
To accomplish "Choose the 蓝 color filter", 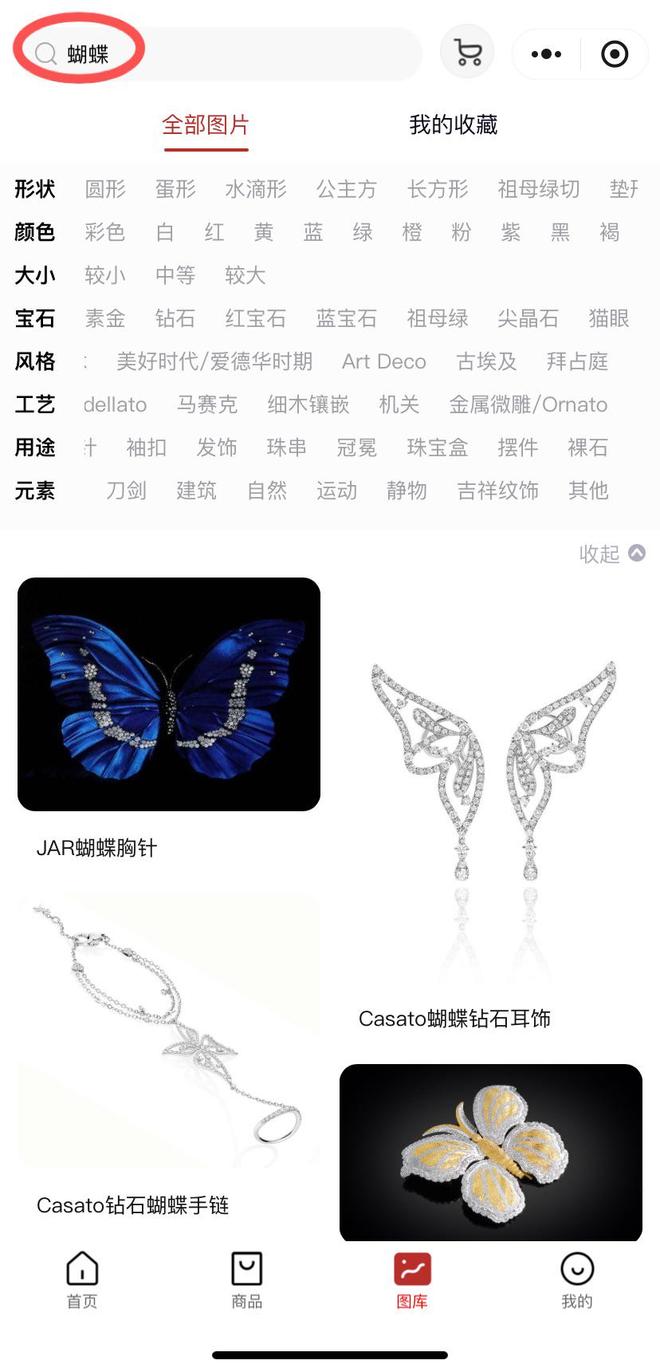I will 314,232.
